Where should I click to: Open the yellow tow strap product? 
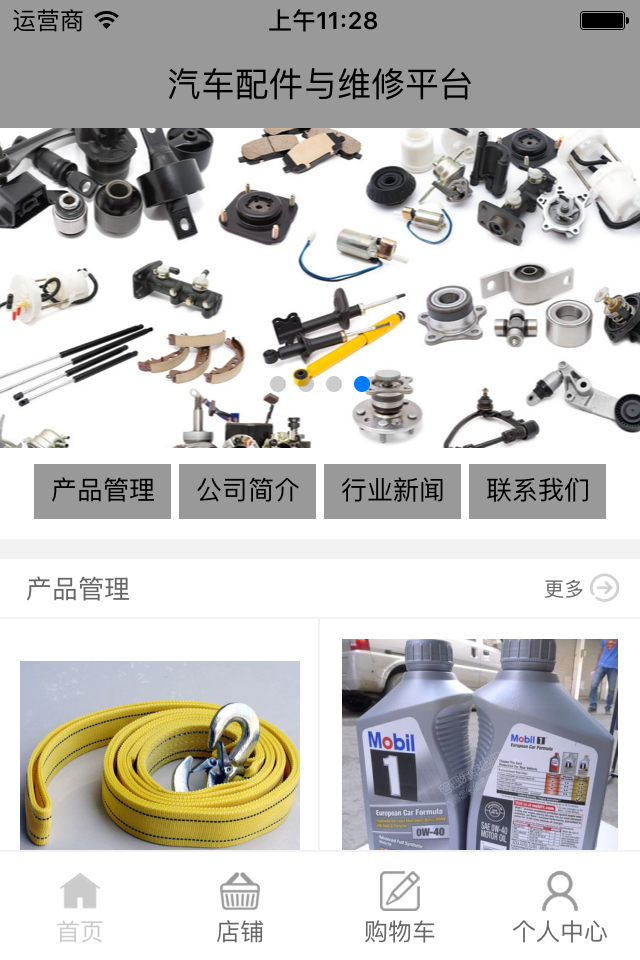coord(160,755)
